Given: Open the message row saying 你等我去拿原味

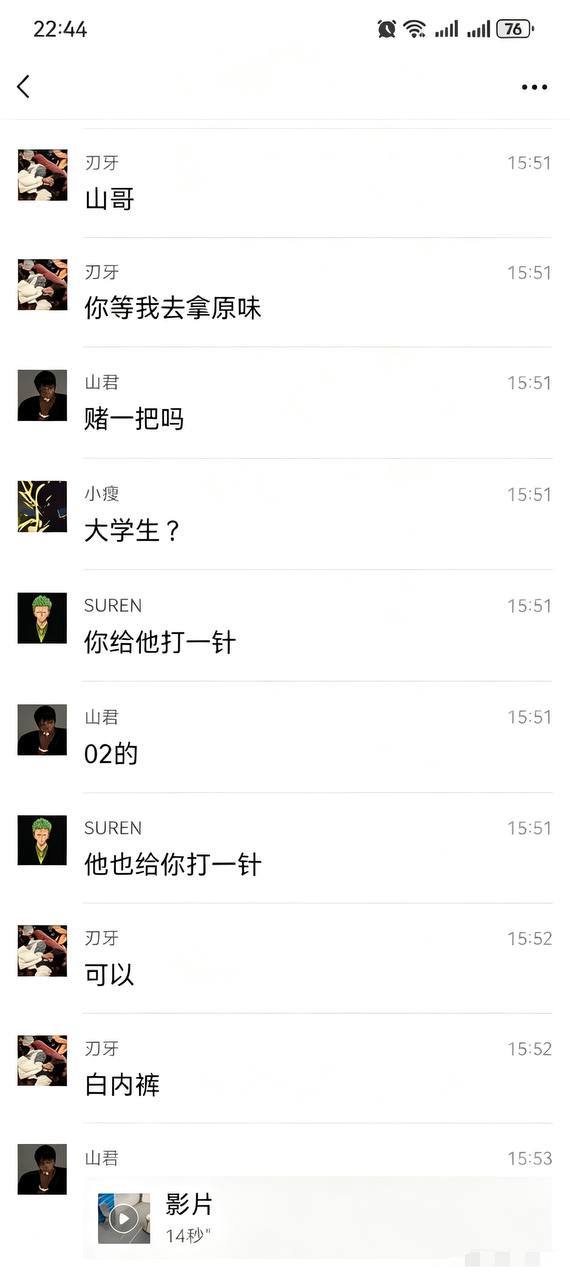Looking at the screenshot, I should tap(285, 293).
